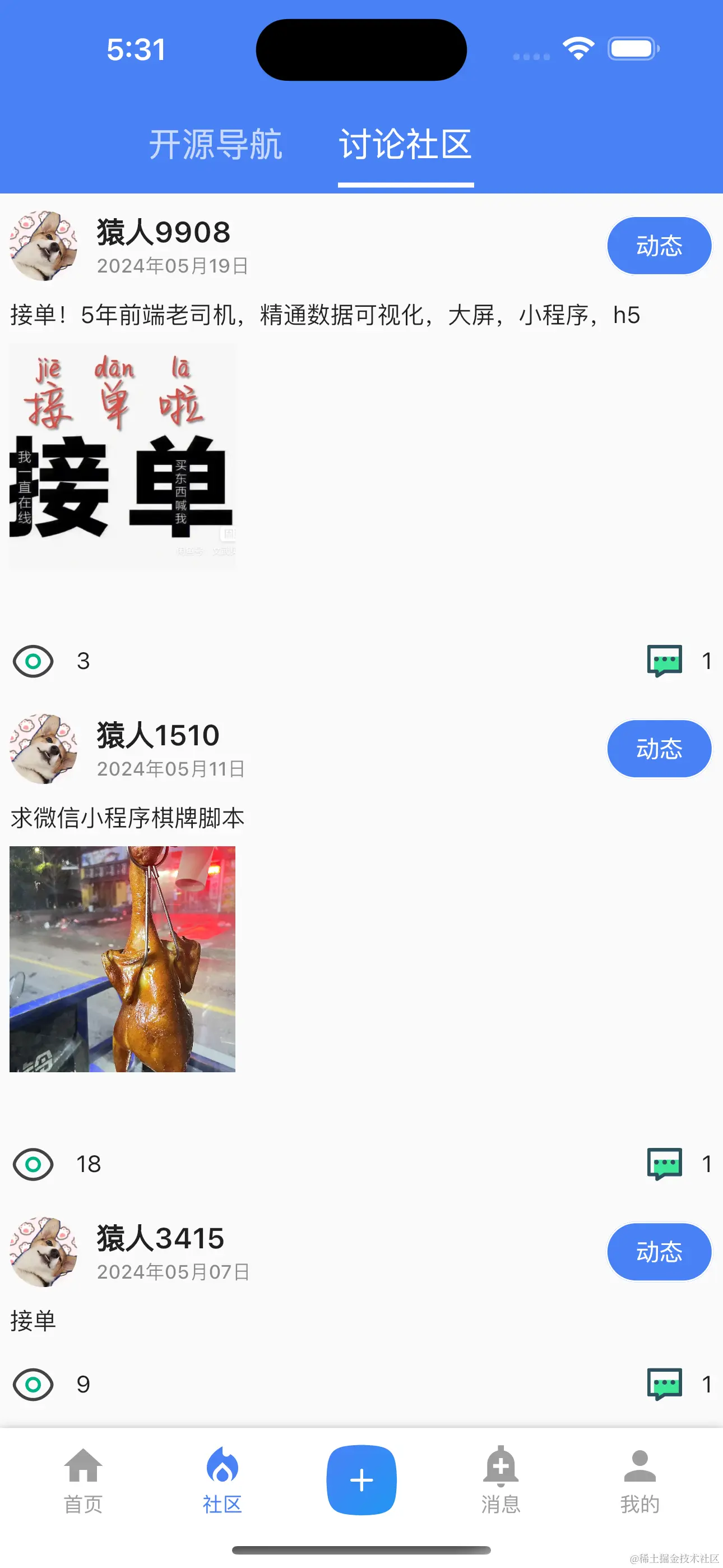Open the 求微信小程序棋牌脚本 post
The width and height of the screenshot is (723, 1568).
(127, 818)
